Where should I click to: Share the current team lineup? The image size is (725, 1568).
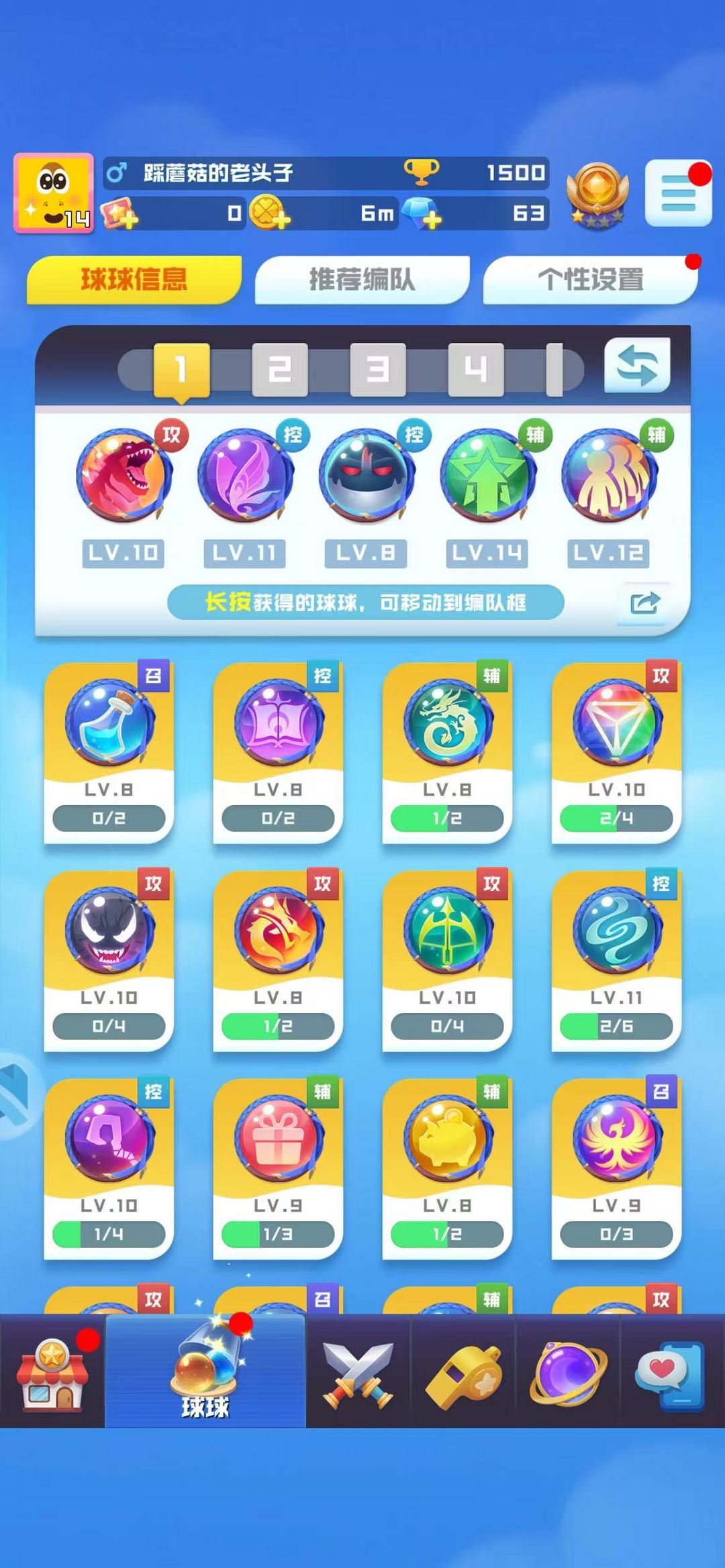point(644,603)
